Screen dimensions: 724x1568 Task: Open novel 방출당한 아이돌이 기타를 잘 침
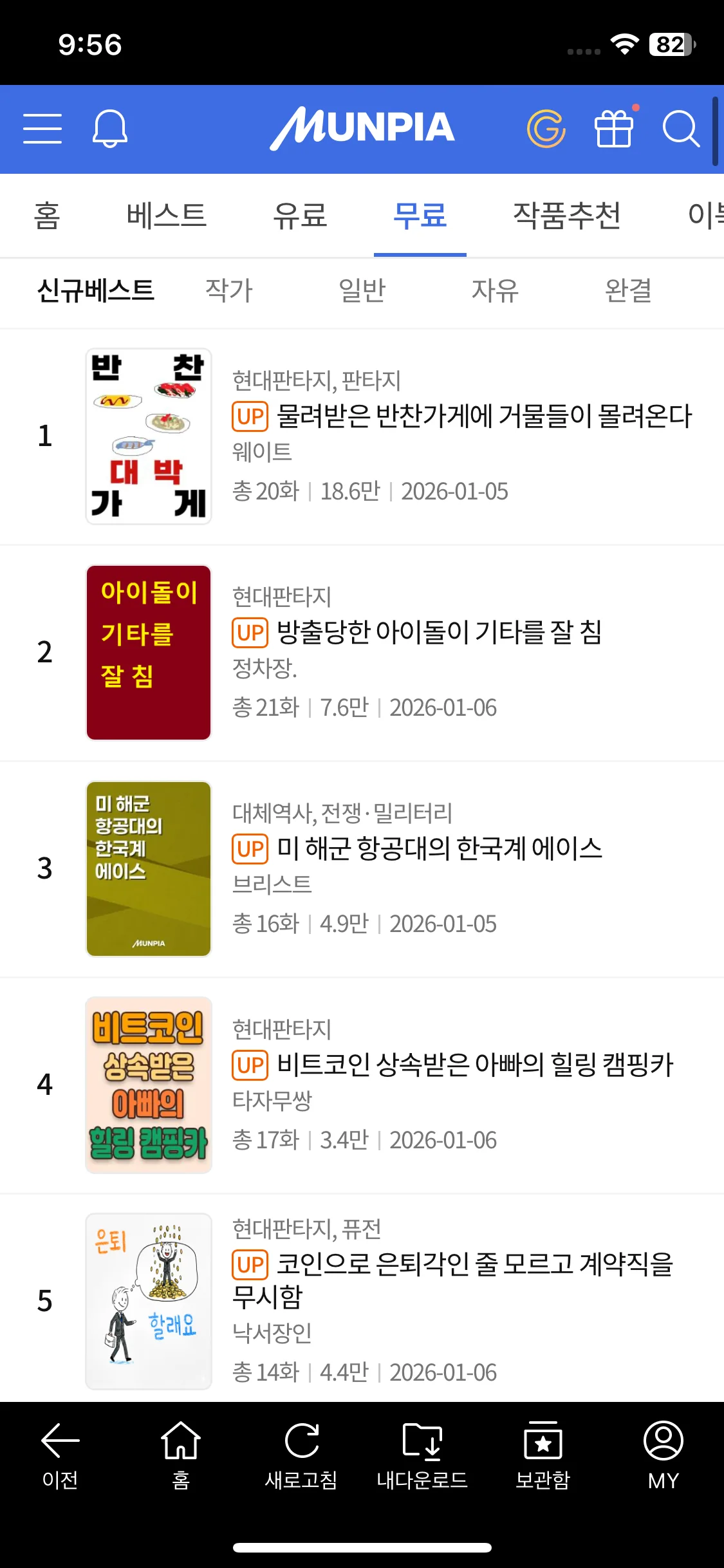pos(439,632)
